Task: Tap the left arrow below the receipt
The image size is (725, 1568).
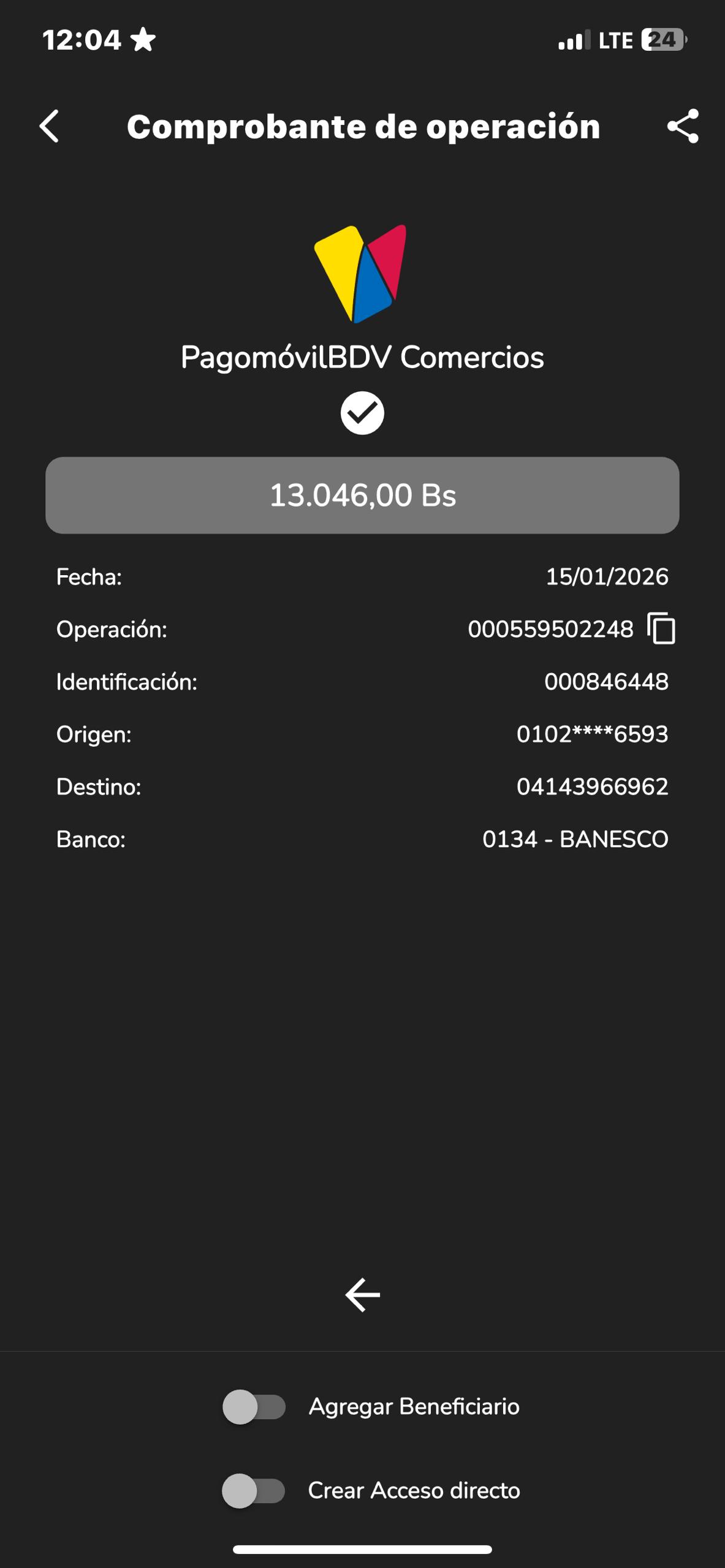Action: click(362, 1295)
